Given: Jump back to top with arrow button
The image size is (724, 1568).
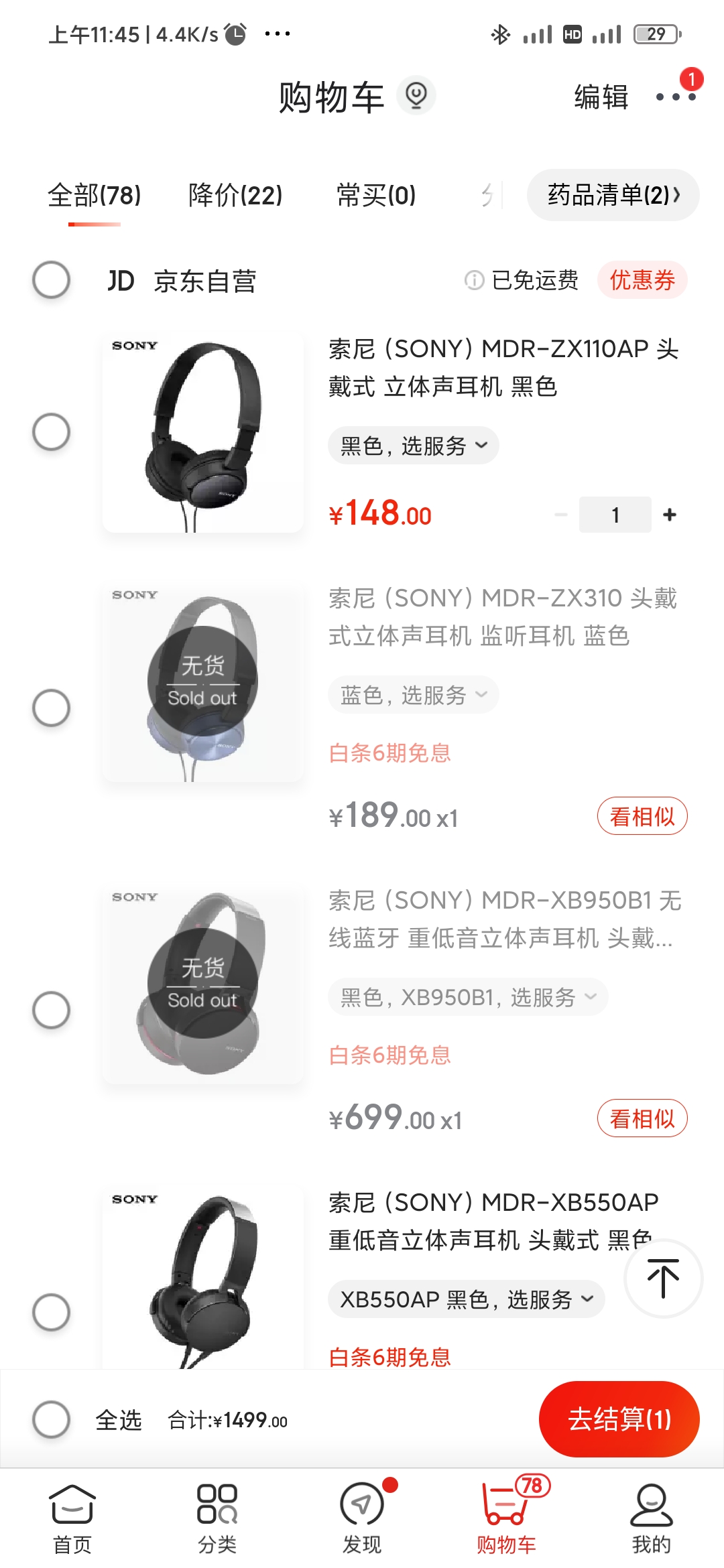Looking at the screenshot, I should pos(662,1279).
